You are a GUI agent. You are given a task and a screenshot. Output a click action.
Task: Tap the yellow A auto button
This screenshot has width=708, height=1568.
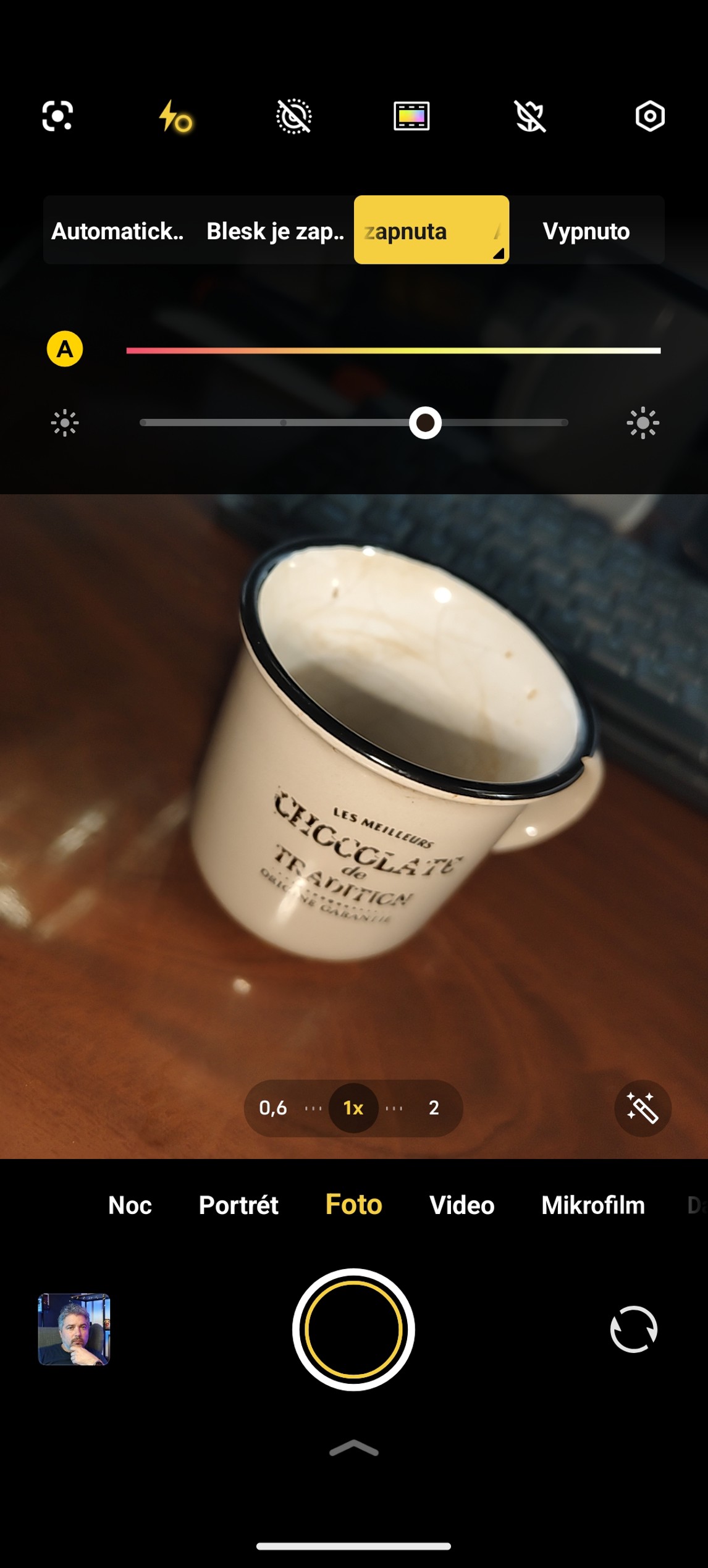(x=65, y=349)
